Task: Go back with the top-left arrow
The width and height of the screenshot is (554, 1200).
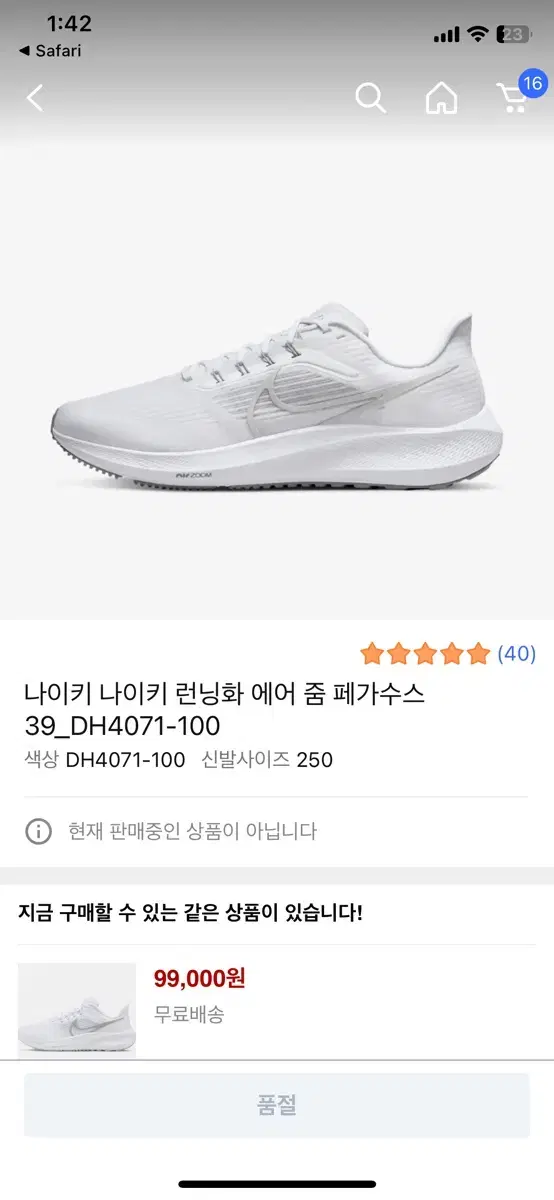Action: coord(35,98)
